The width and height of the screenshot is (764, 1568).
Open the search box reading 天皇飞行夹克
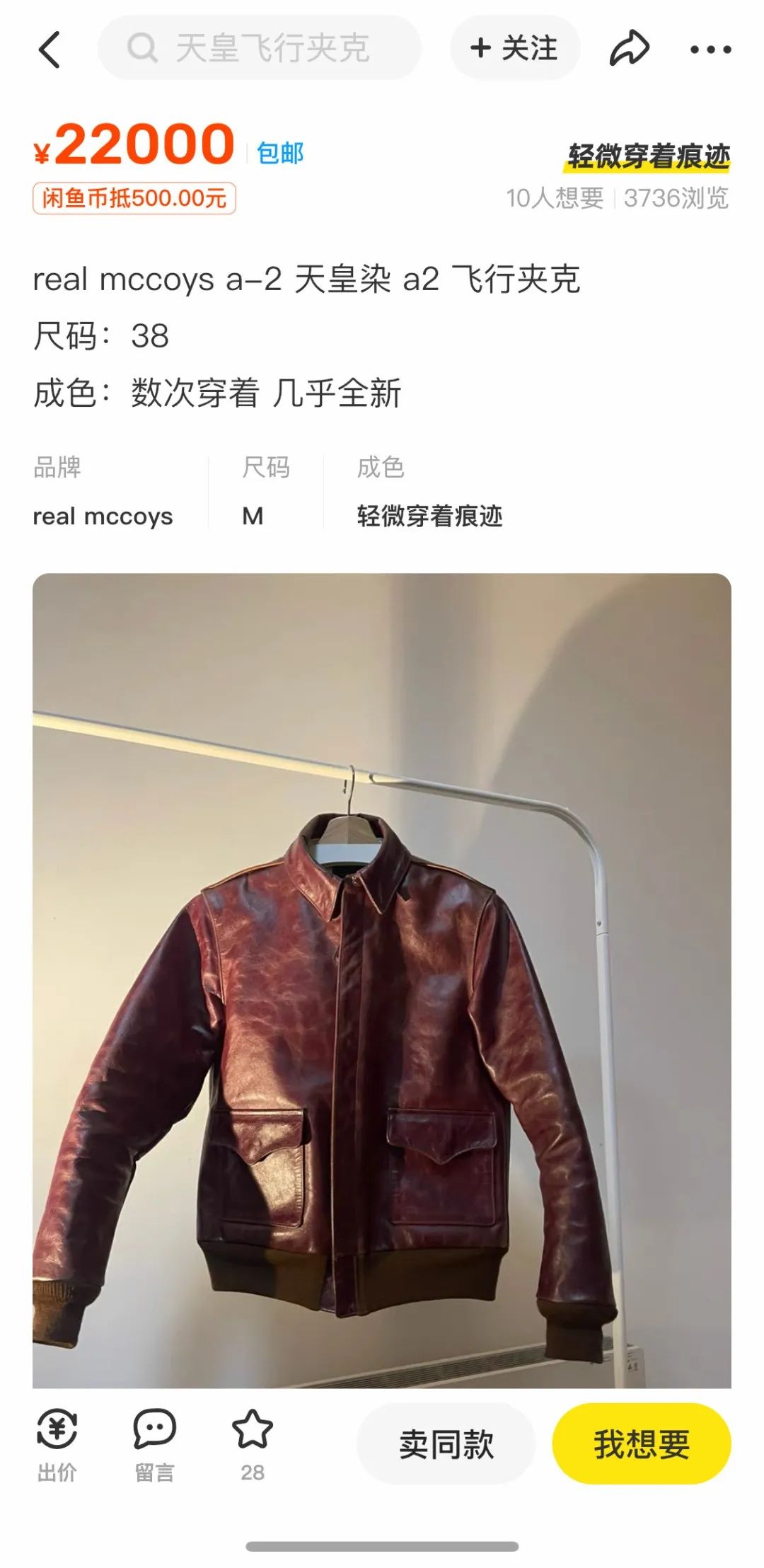[x=260, y=48]
